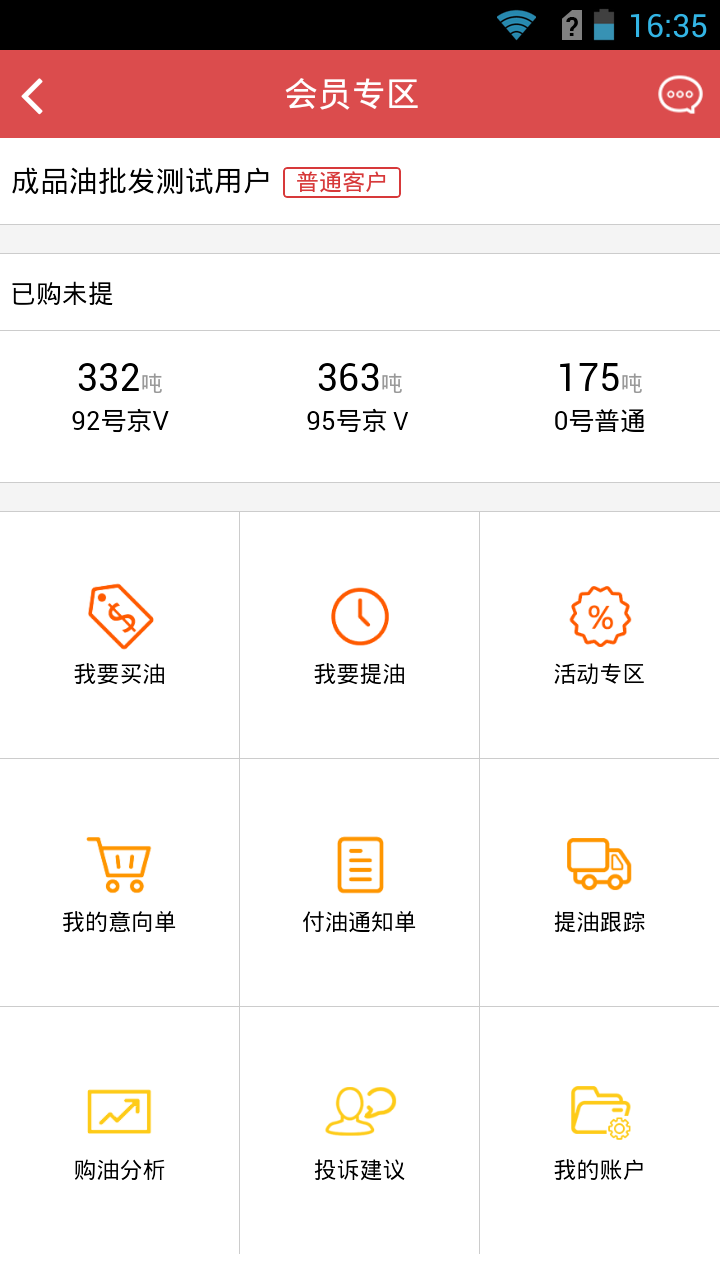
Task: Open 提油跟踪 truck tracking
Action: tap(600, 884)
